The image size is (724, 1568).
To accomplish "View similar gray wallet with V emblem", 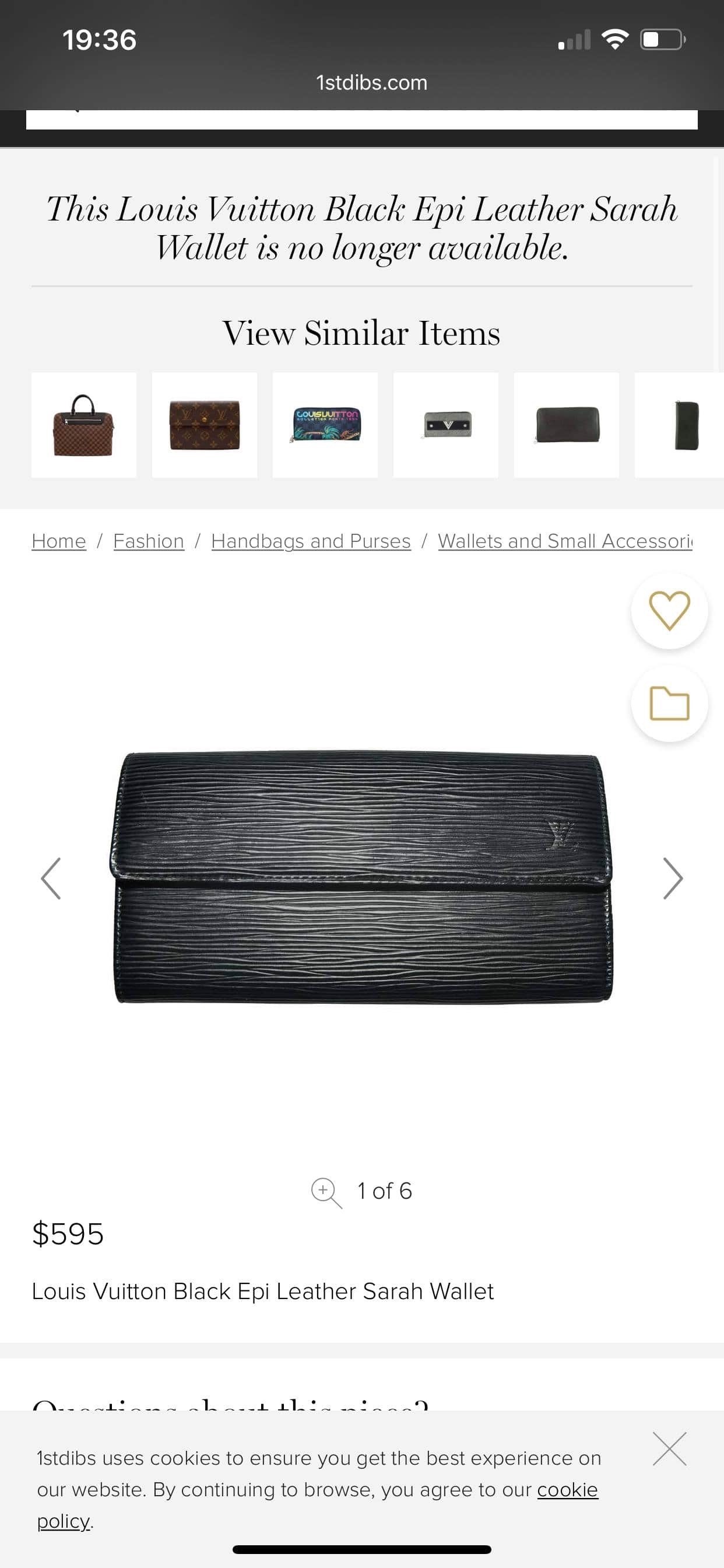I will point(446,425).
